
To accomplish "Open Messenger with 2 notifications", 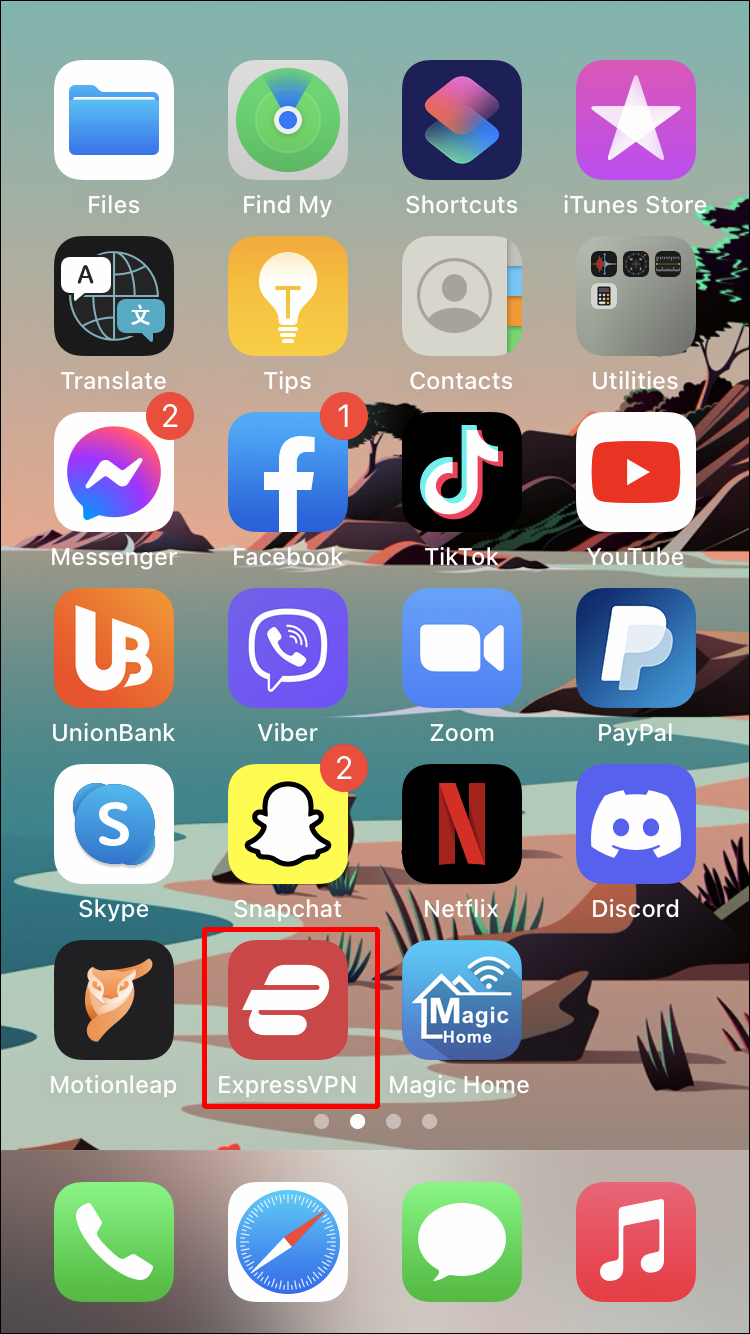I will [114, 472].
